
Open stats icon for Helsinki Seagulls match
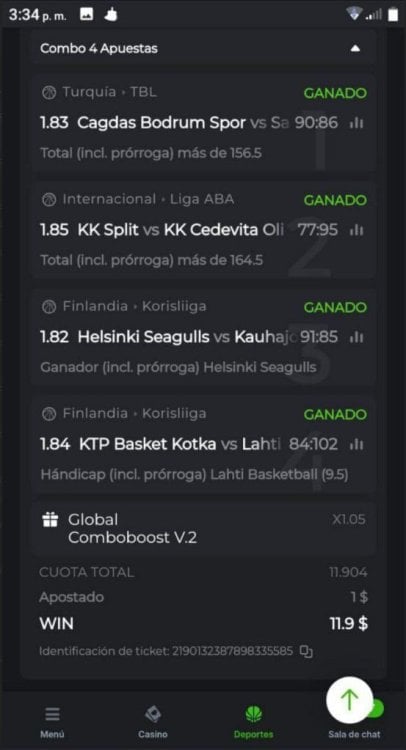(356, 337)
